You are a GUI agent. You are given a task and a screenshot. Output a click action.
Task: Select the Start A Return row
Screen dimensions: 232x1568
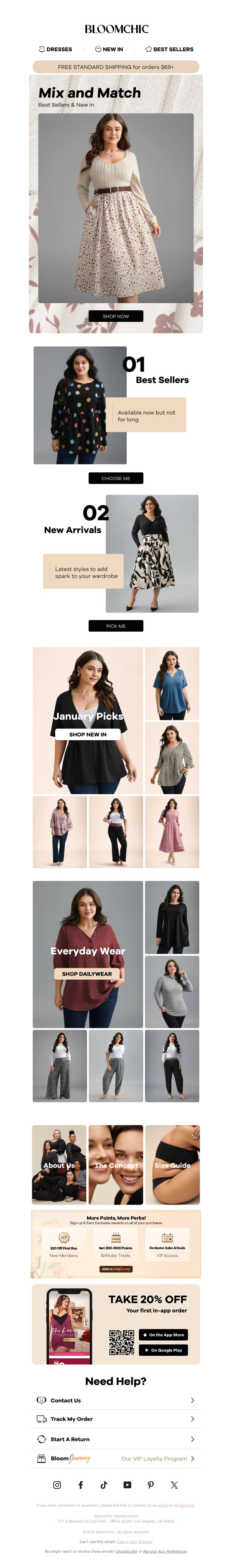click(116, 1439)
